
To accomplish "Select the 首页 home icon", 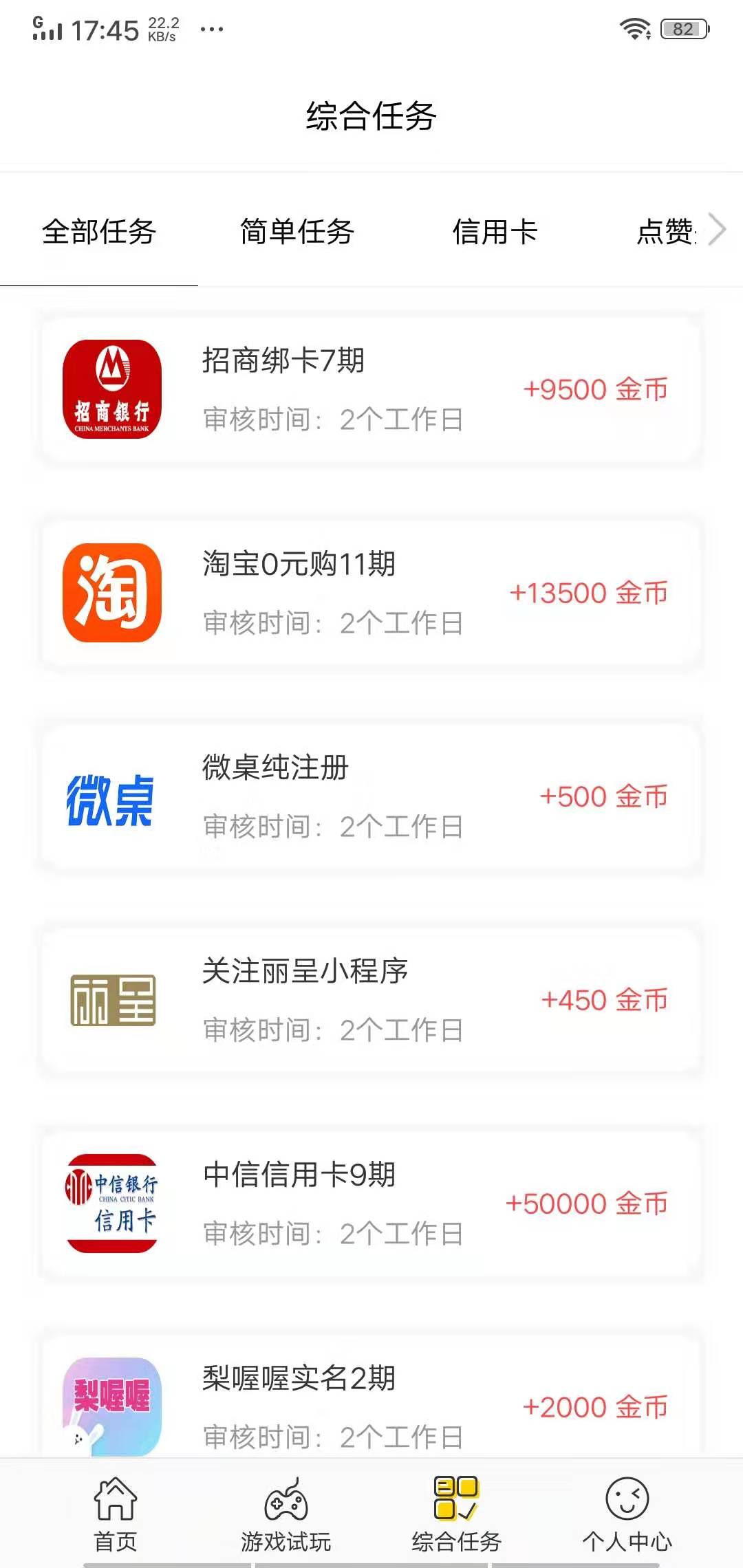I will pos(116,1510).
